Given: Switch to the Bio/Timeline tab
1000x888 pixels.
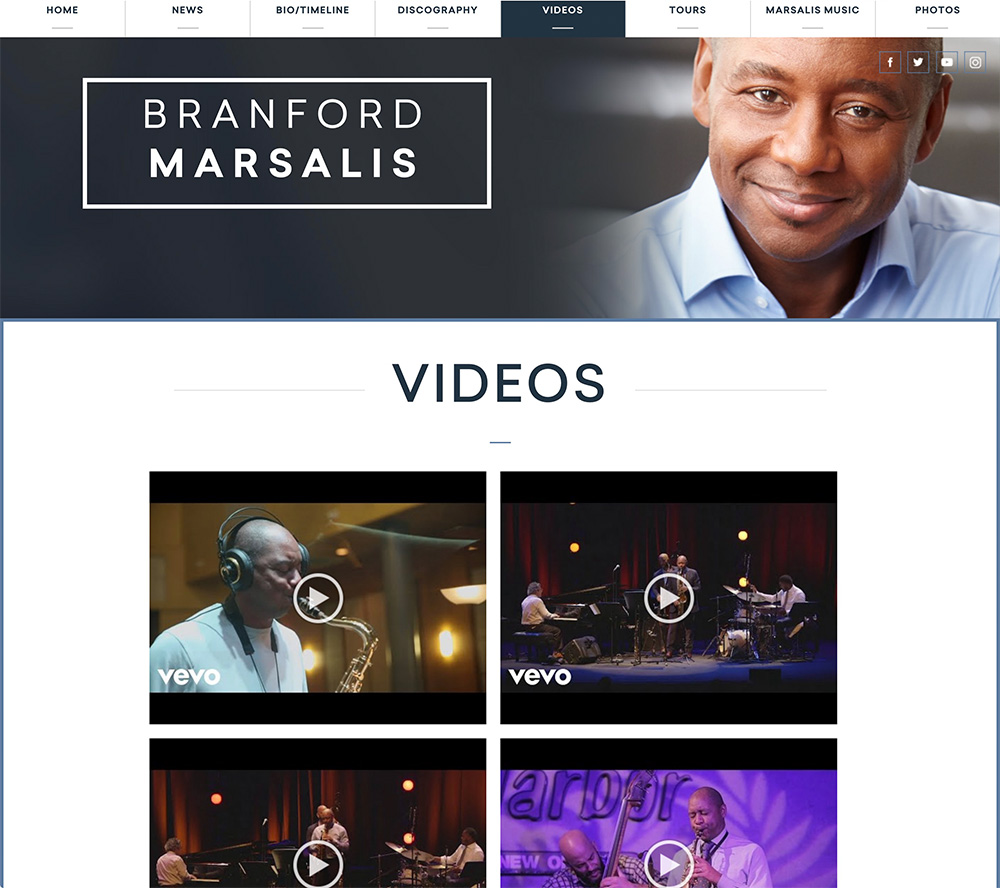Looking at the screenshot, I should [x=312, y=11].
